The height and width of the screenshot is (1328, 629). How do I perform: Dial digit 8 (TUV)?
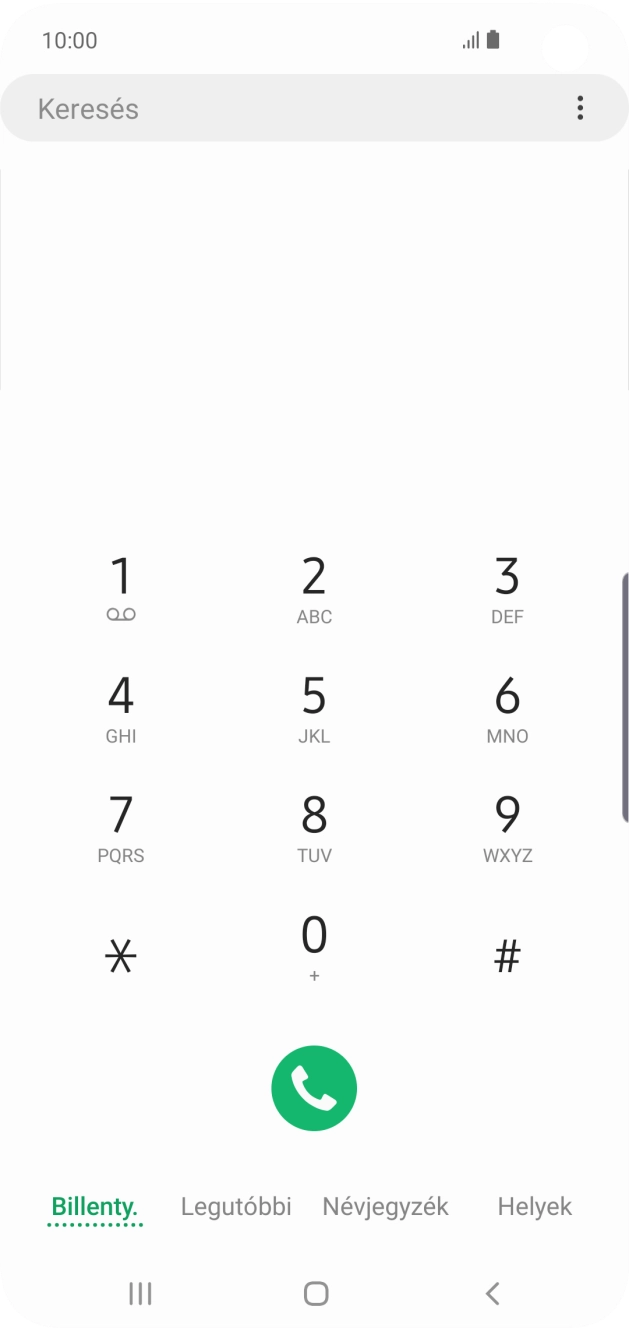314,828
